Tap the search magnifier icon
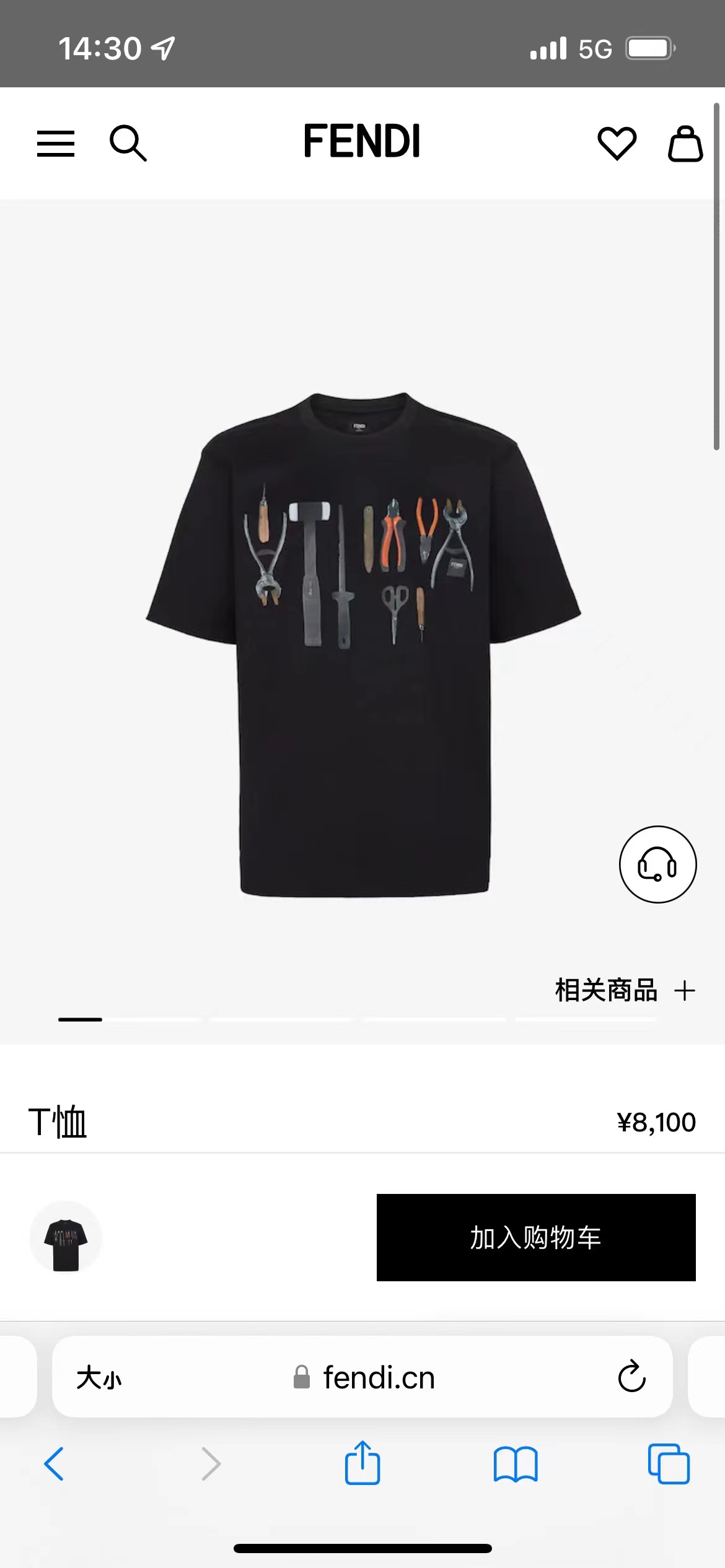725x1568 pixels. click(x=130, y=143)
